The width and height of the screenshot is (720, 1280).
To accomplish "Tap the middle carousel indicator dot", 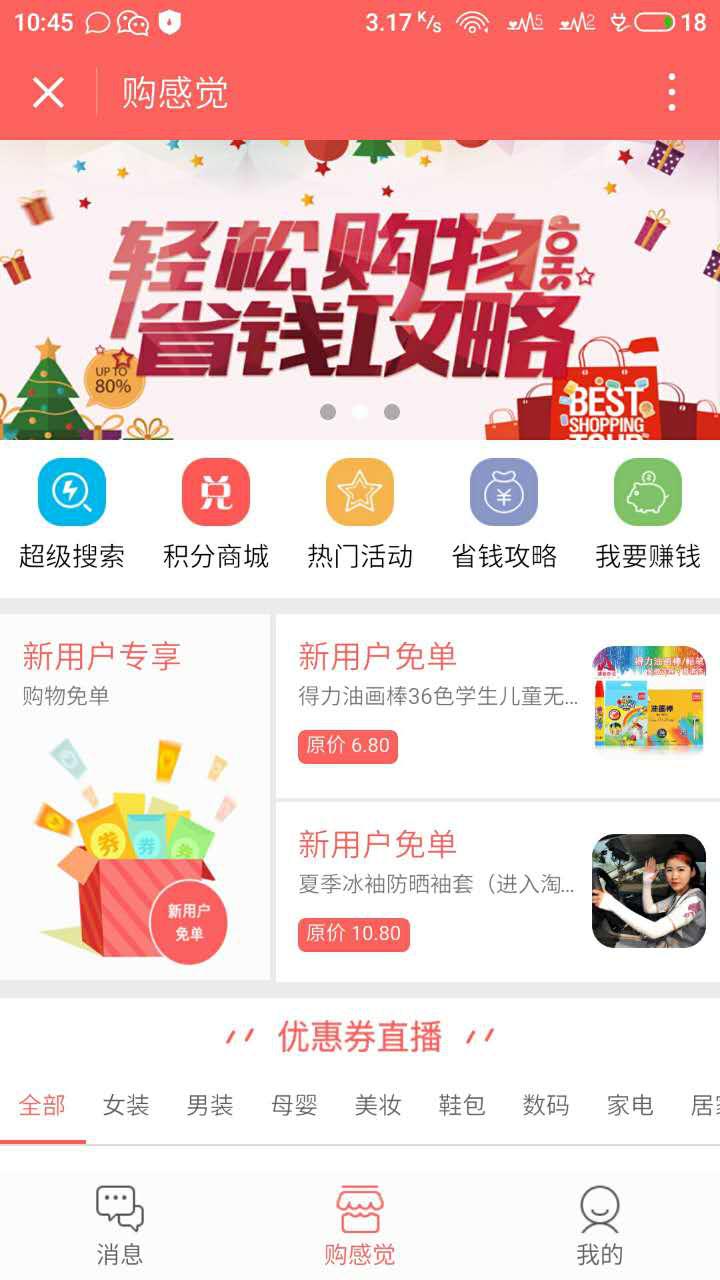I will pos(360,409).
